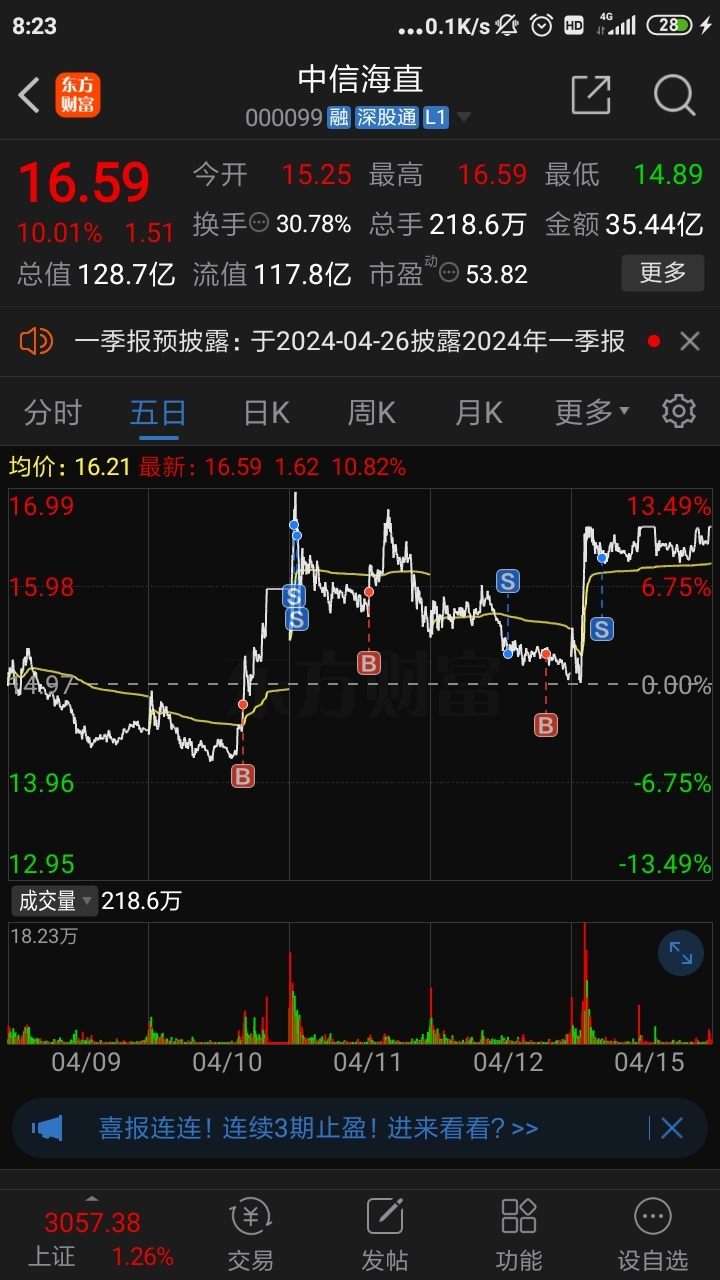Open the stock search

(x=674, y=95)
